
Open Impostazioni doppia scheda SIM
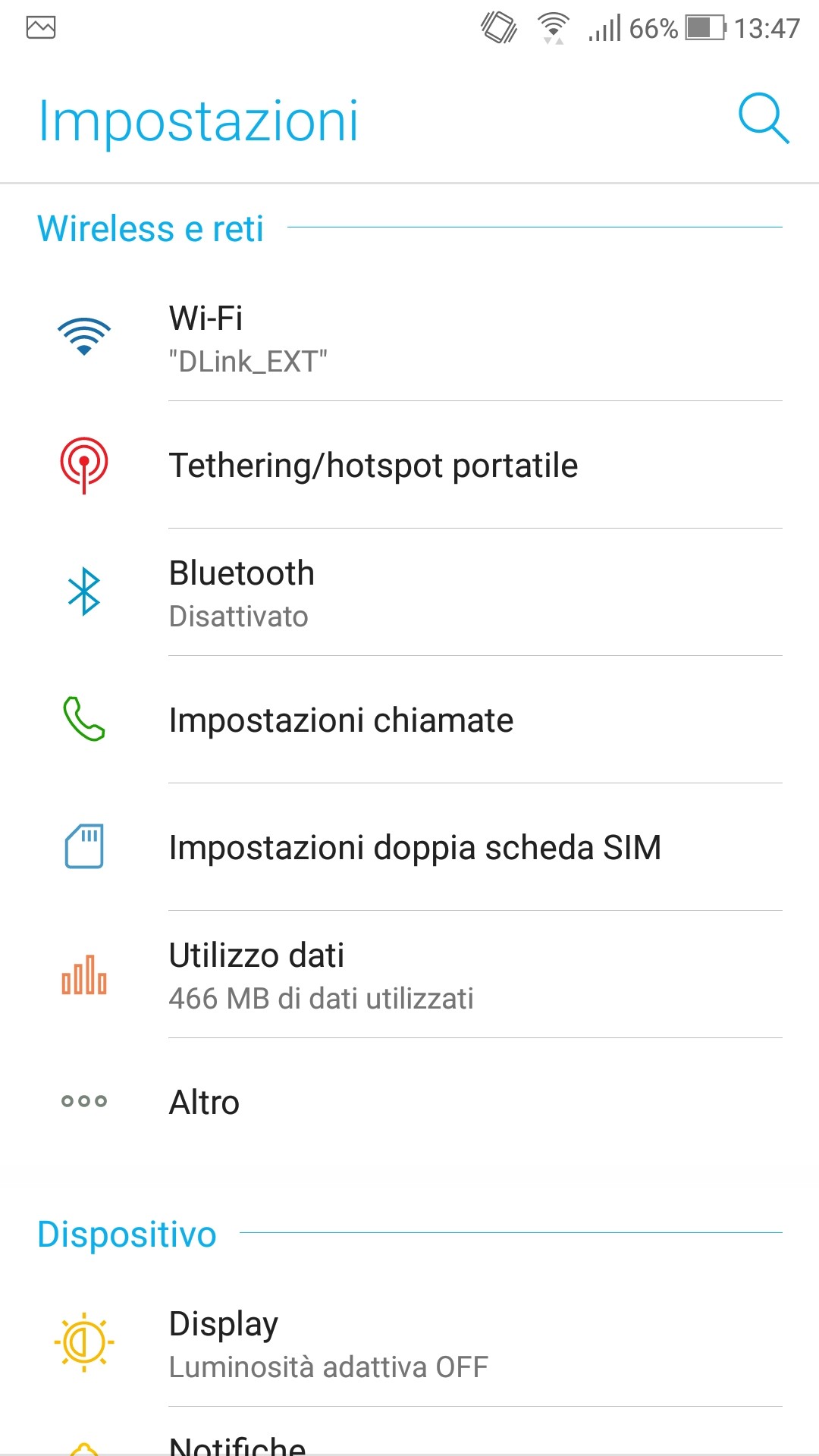click(409, 848)
